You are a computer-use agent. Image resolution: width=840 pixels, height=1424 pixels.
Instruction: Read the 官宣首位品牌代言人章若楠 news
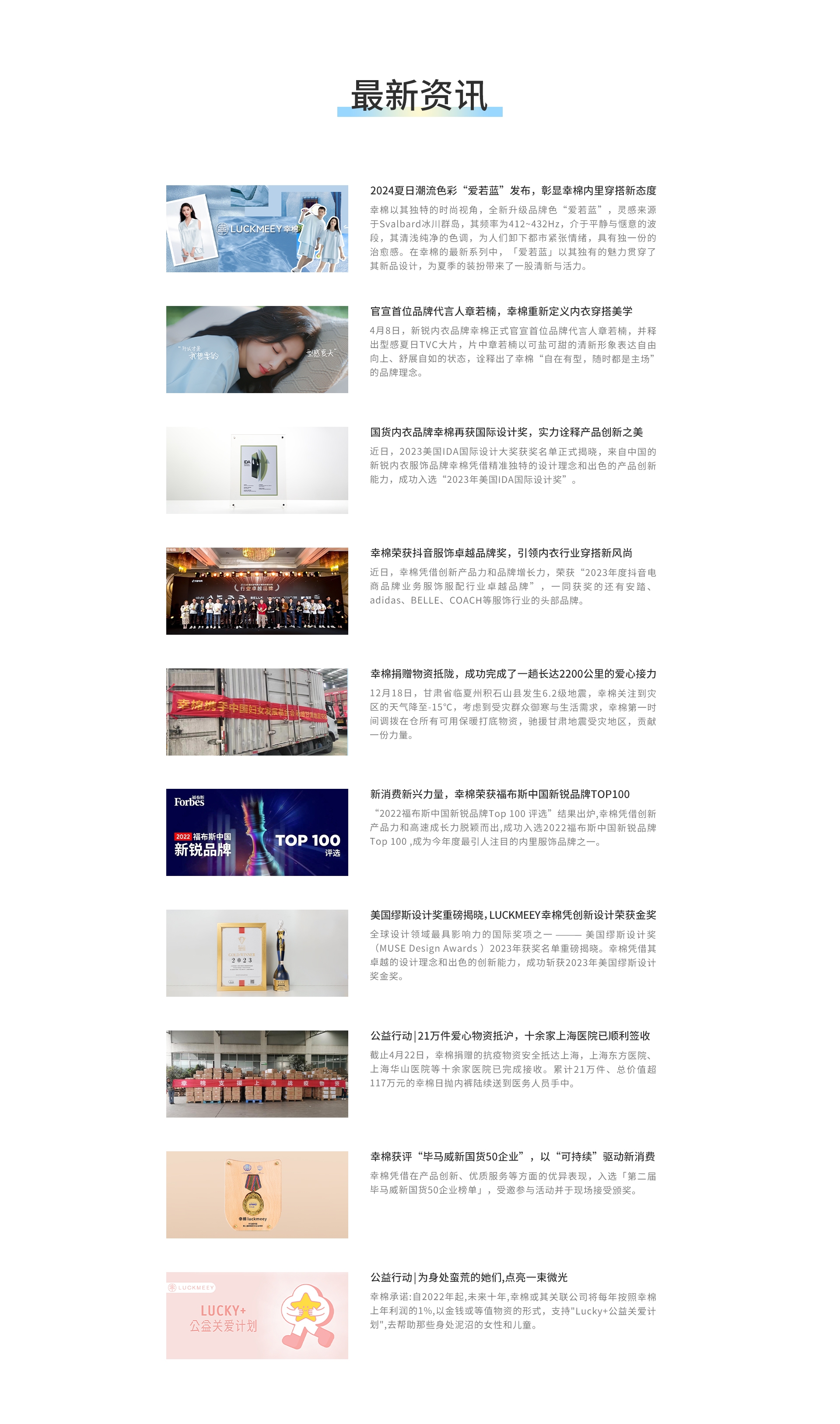click(x=501, y=311)
